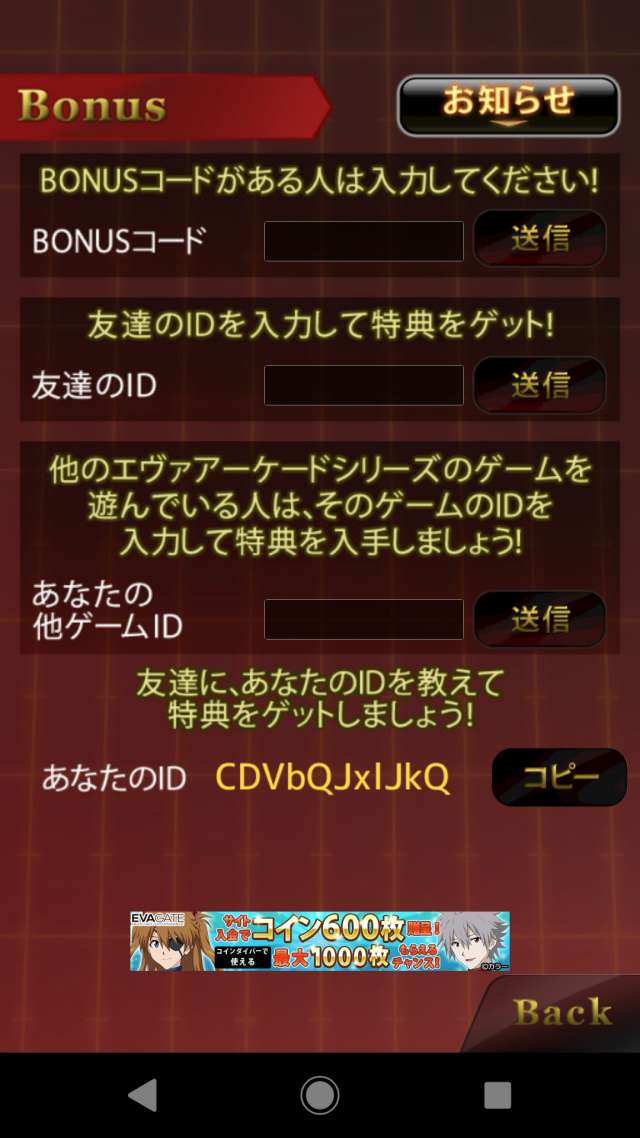Send the BONUSコード with 送信
Image resolution: width=640 pixels, height=1138 pixels.
(x=540, y=238)
